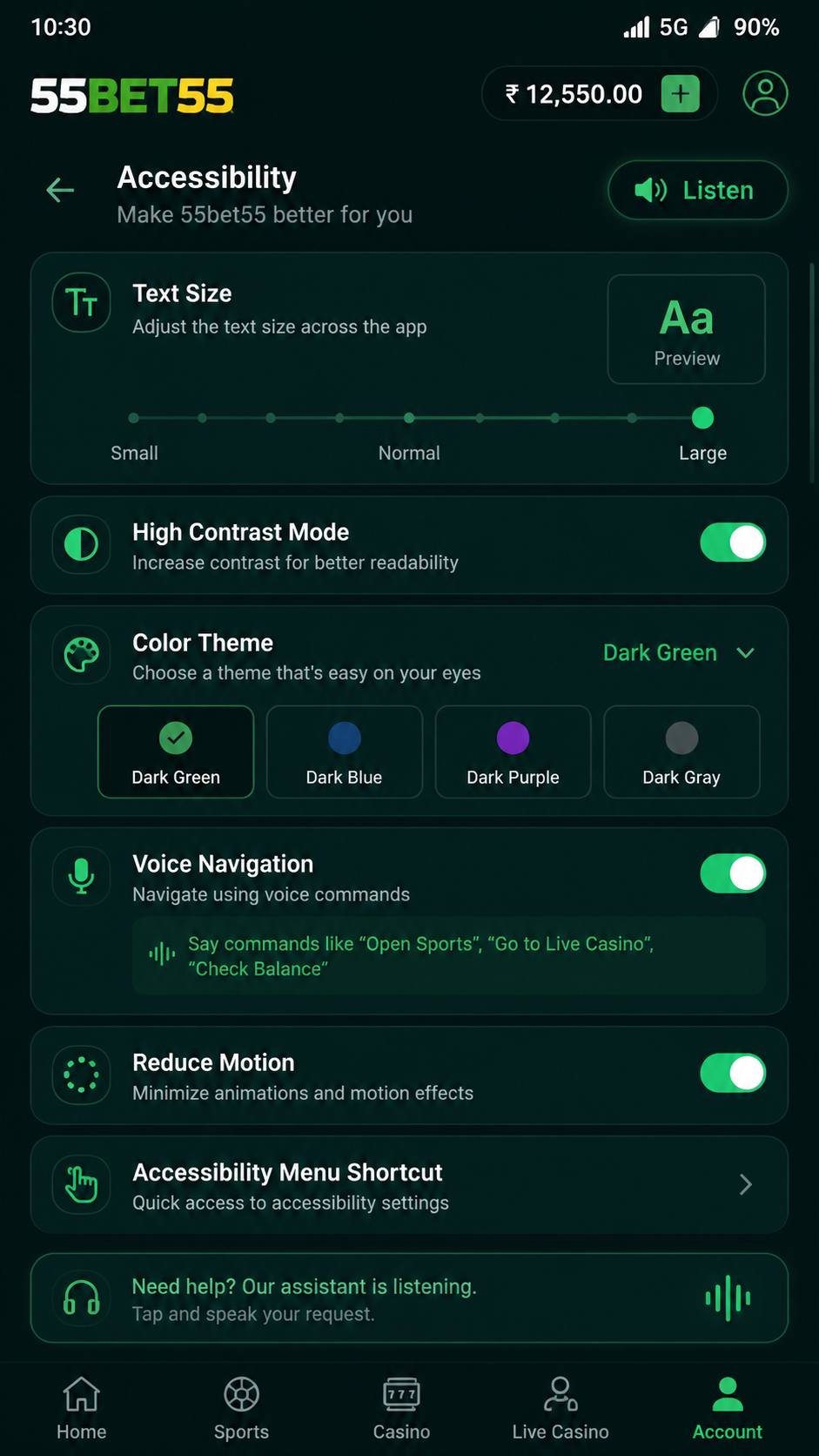Switch to the Home tab
The image size is (819, 1456).
click(82, 1408)
